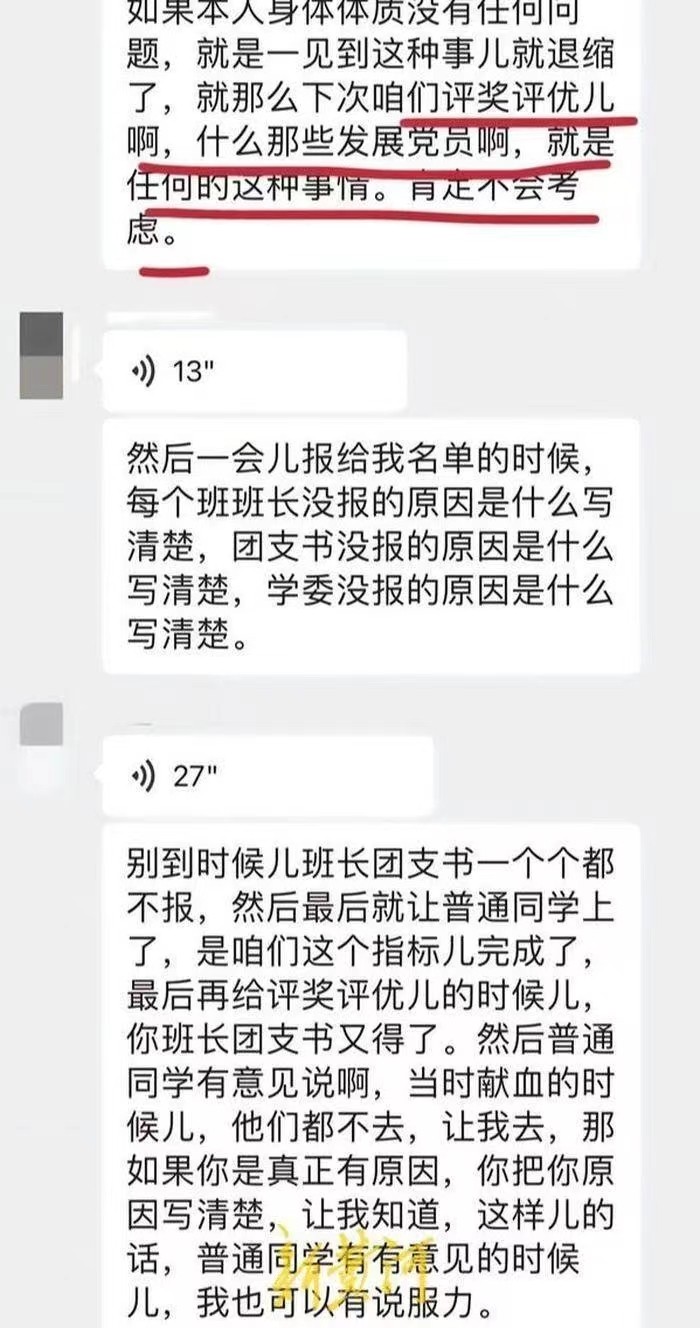Open sender avatar beside 13-second voice message
The height and width of the screenshot is (1328, 700).
(41, 356)
